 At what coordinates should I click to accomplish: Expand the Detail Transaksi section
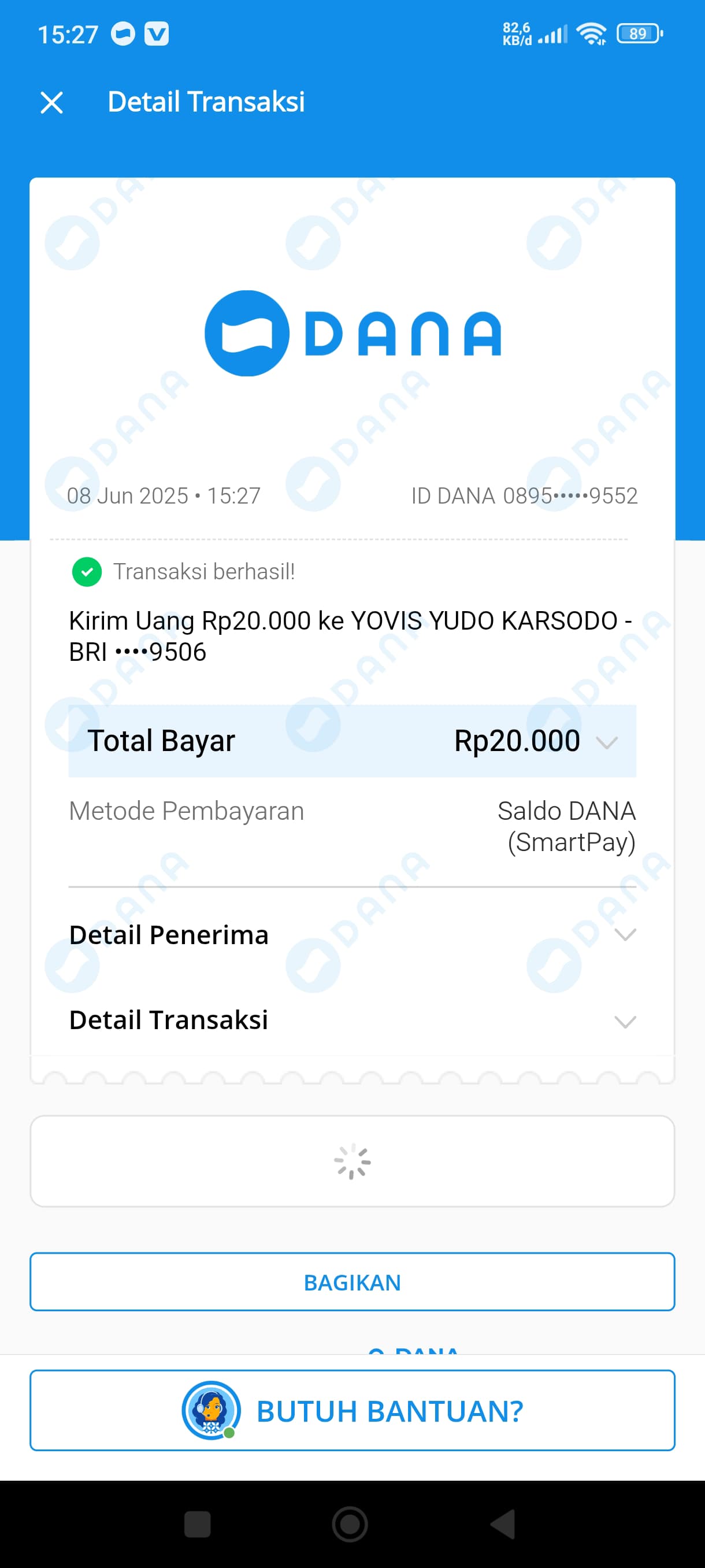click(x=624, y=1022)
